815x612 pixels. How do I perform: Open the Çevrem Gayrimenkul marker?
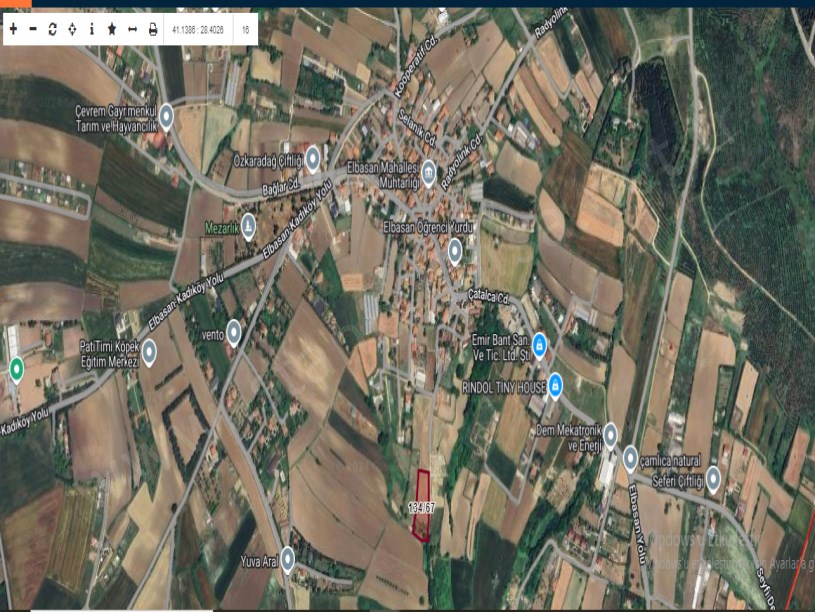(167, 117)
